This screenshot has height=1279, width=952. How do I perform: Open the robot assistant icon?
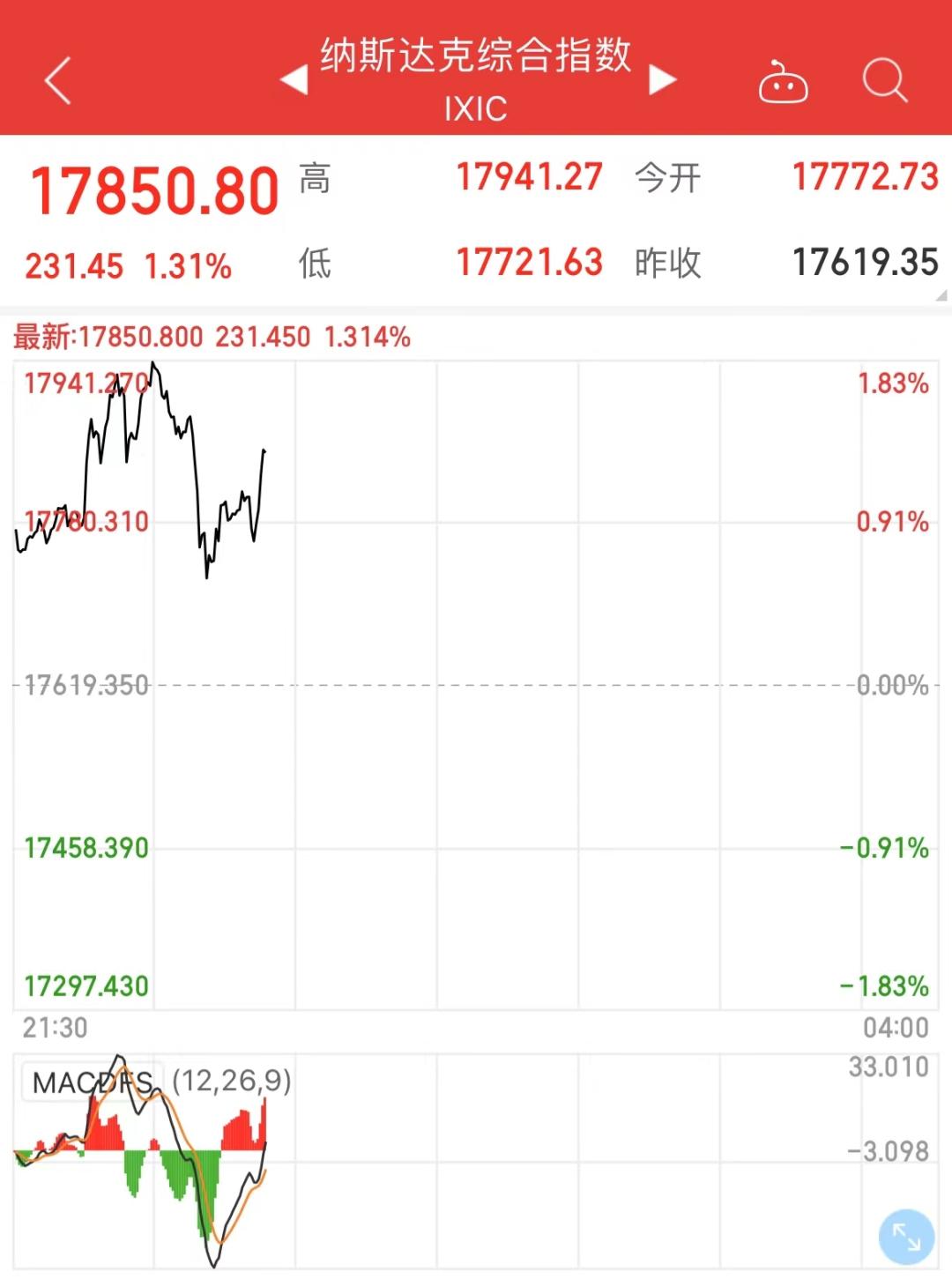point(783,83)
